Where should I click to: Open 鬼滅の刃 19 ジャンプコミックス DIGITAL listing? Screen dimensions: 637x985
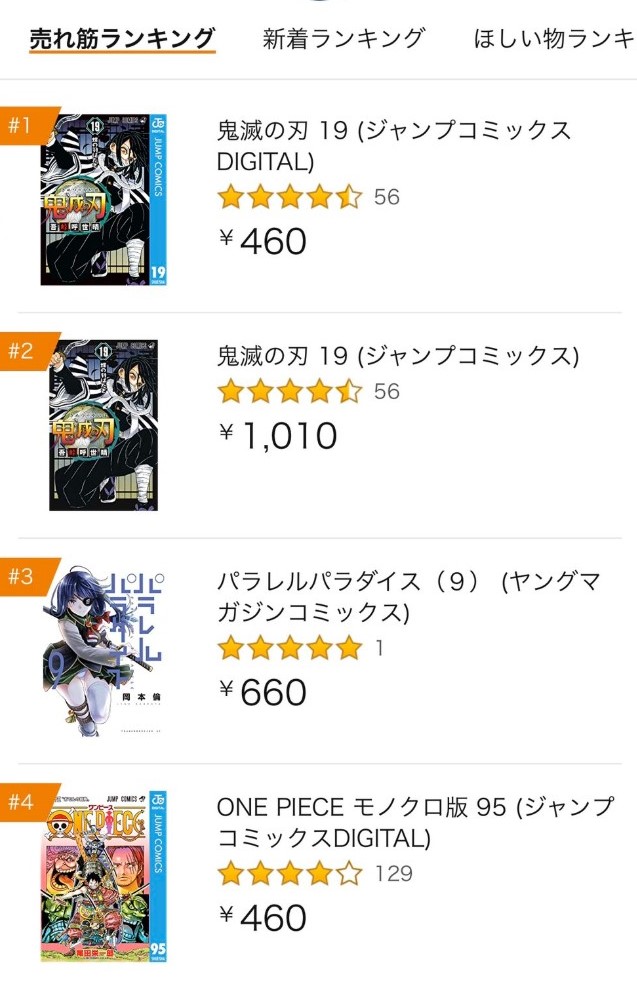[x=393, y=146]
